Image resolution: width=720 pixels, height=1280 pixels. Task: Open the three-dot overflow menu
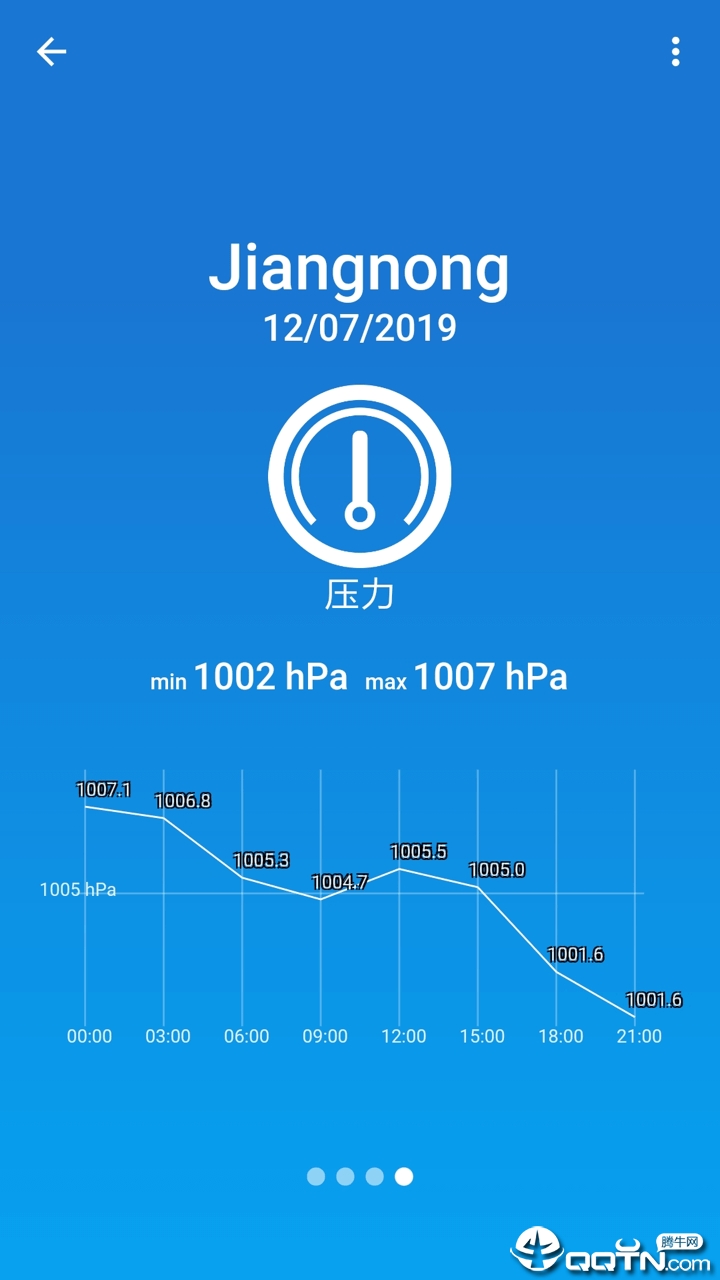[676, 52]
